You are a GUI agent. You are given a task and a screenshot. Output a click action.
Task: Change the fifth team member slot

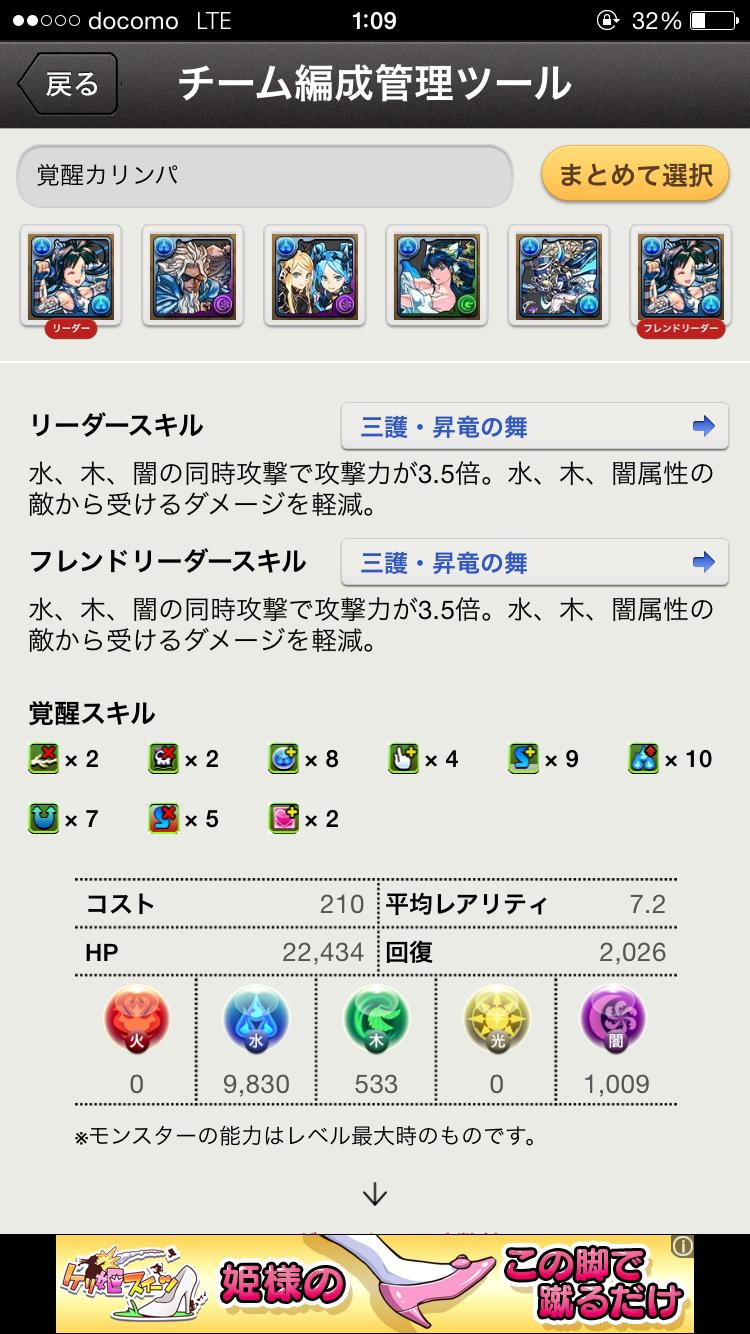coord(558,276)
